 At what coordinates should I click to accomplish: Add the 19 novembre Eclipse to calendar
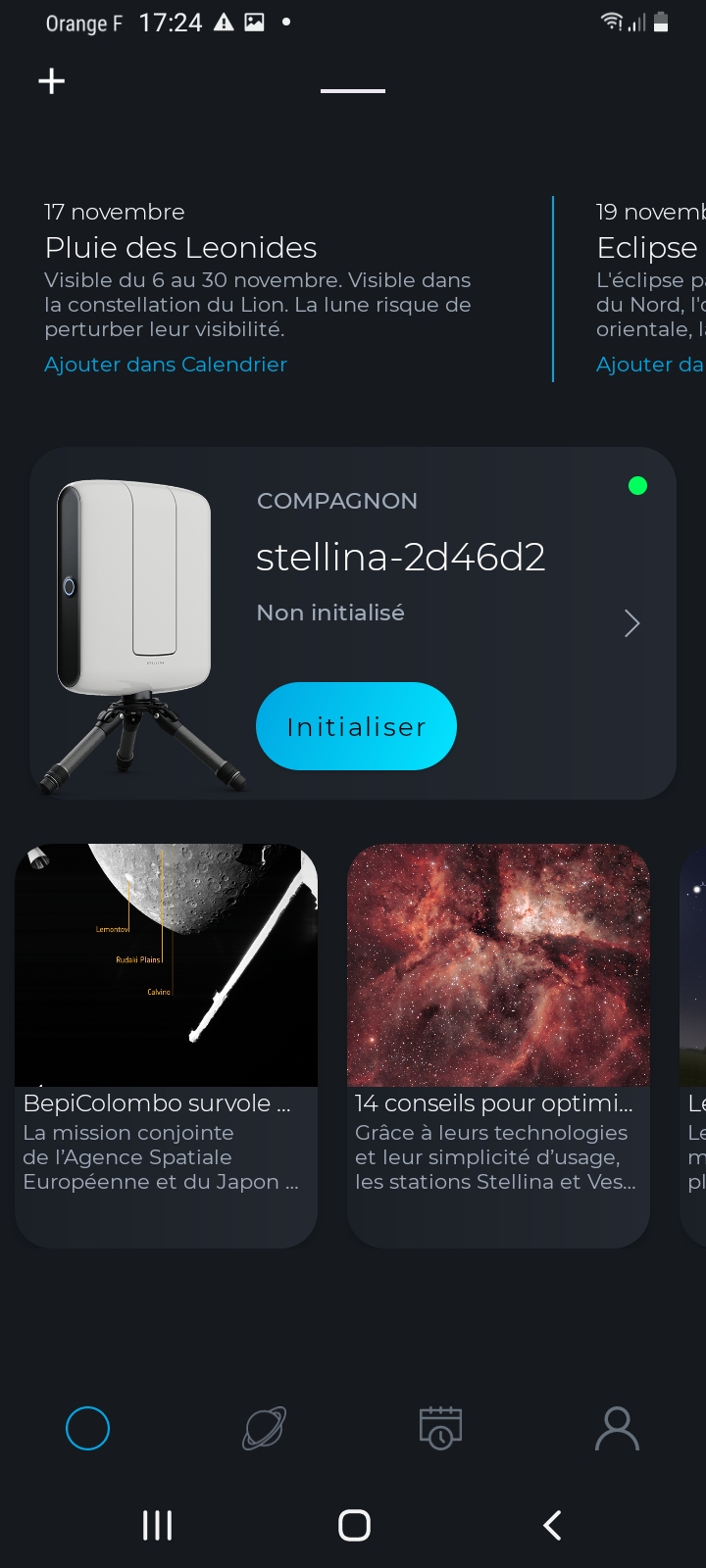click(x=649, y=365)
